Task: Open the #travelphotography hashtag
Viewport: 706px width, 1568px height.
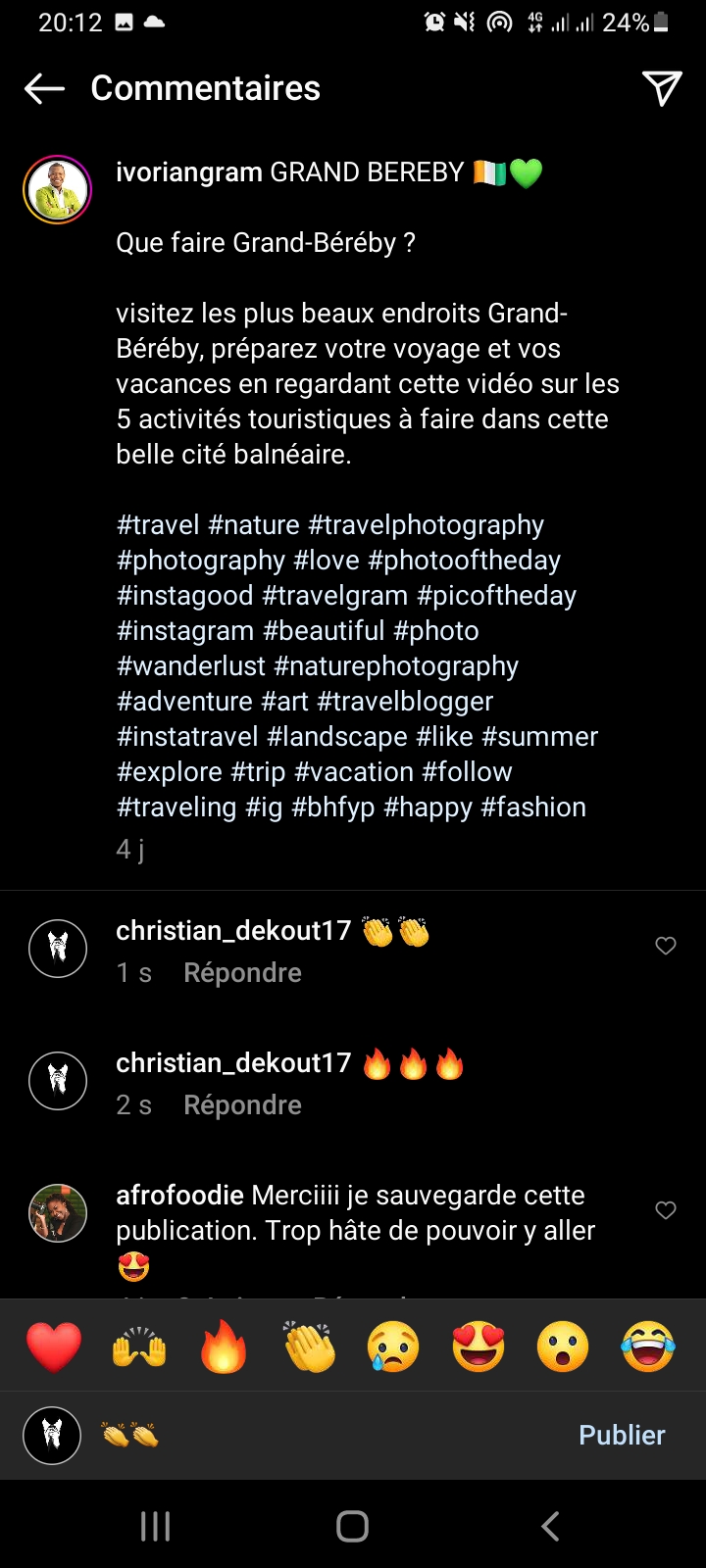Action: tap(426, 525)
